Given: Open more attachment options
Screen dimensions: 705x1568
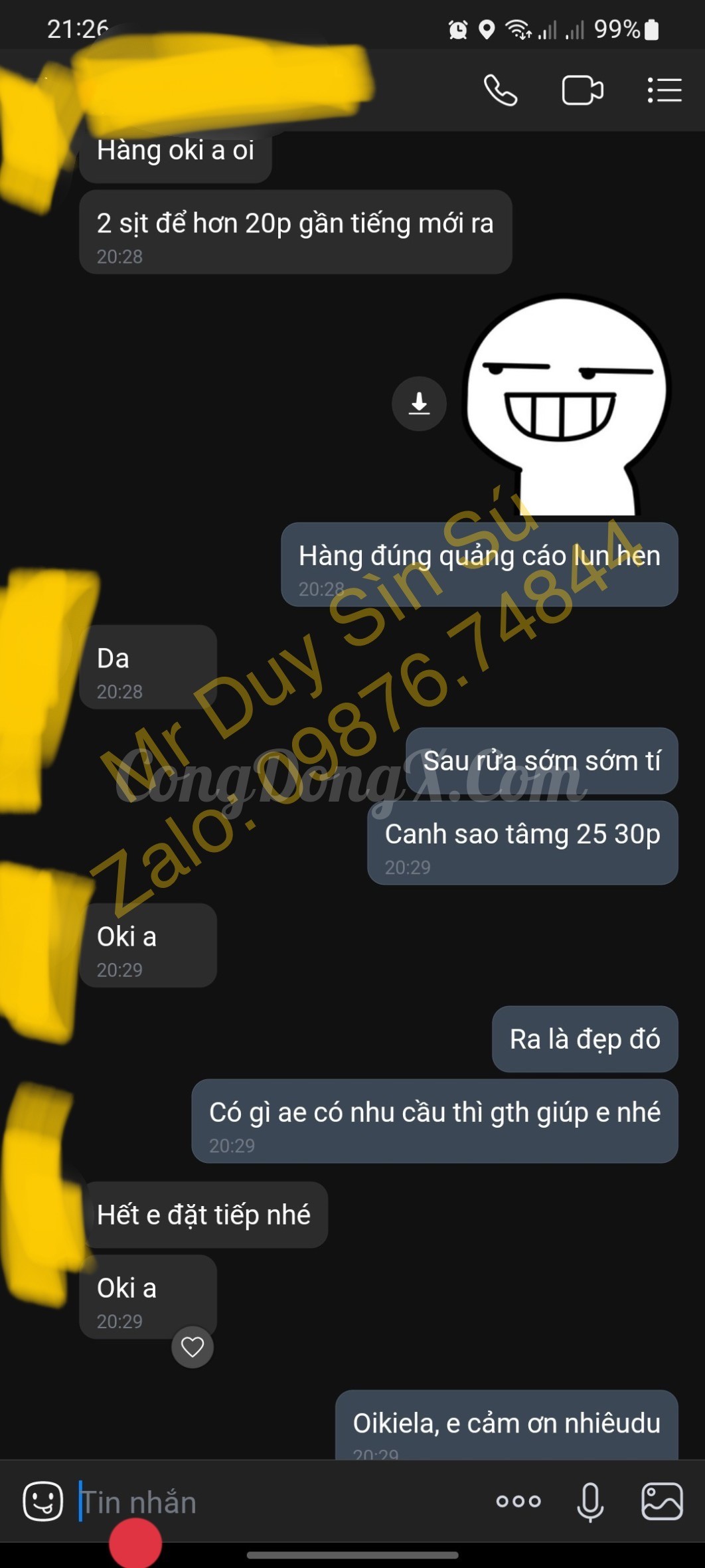Looking at the screenshot, I should tap(518, 1501).
